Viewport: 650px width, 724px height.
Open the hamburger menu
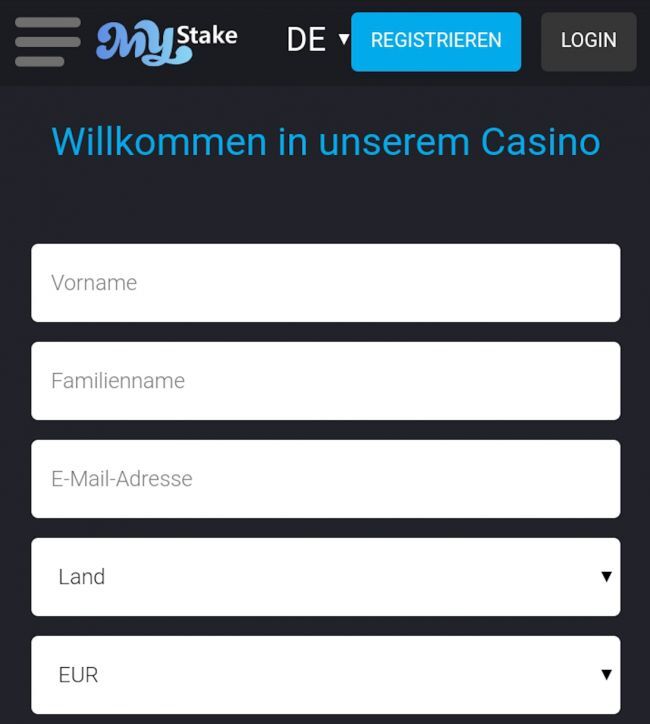tap(47, 41)
